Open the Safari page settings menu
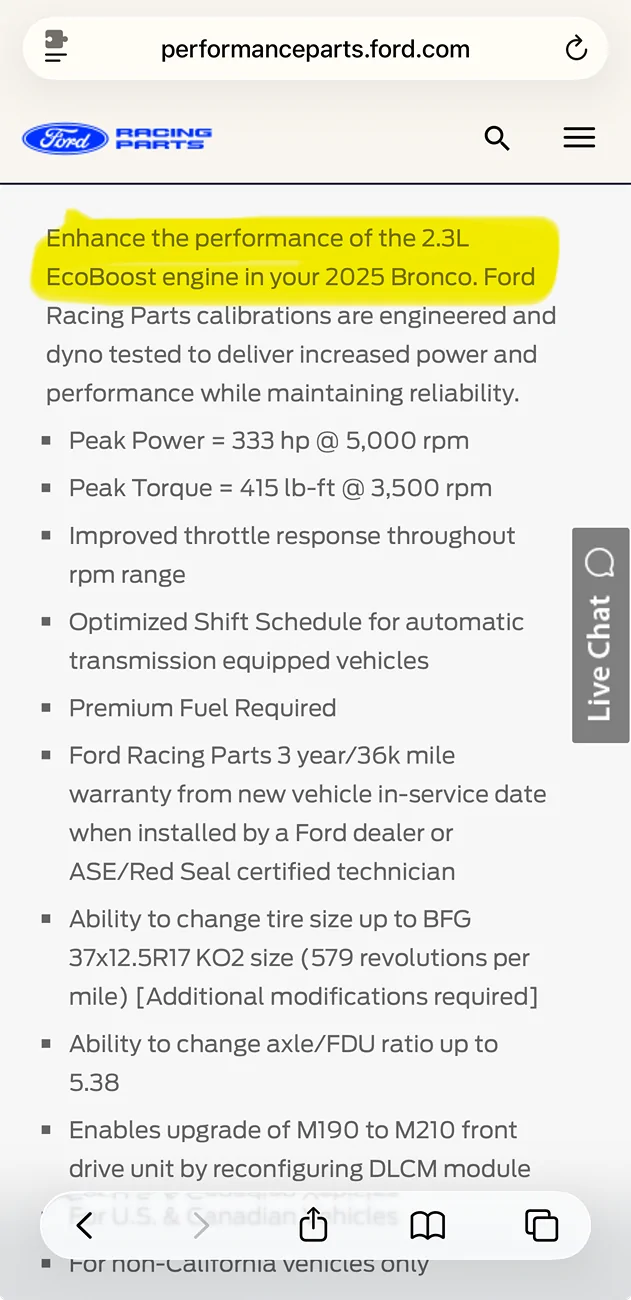The height and width of the screenshot is (1300, 631). [56, 48]
